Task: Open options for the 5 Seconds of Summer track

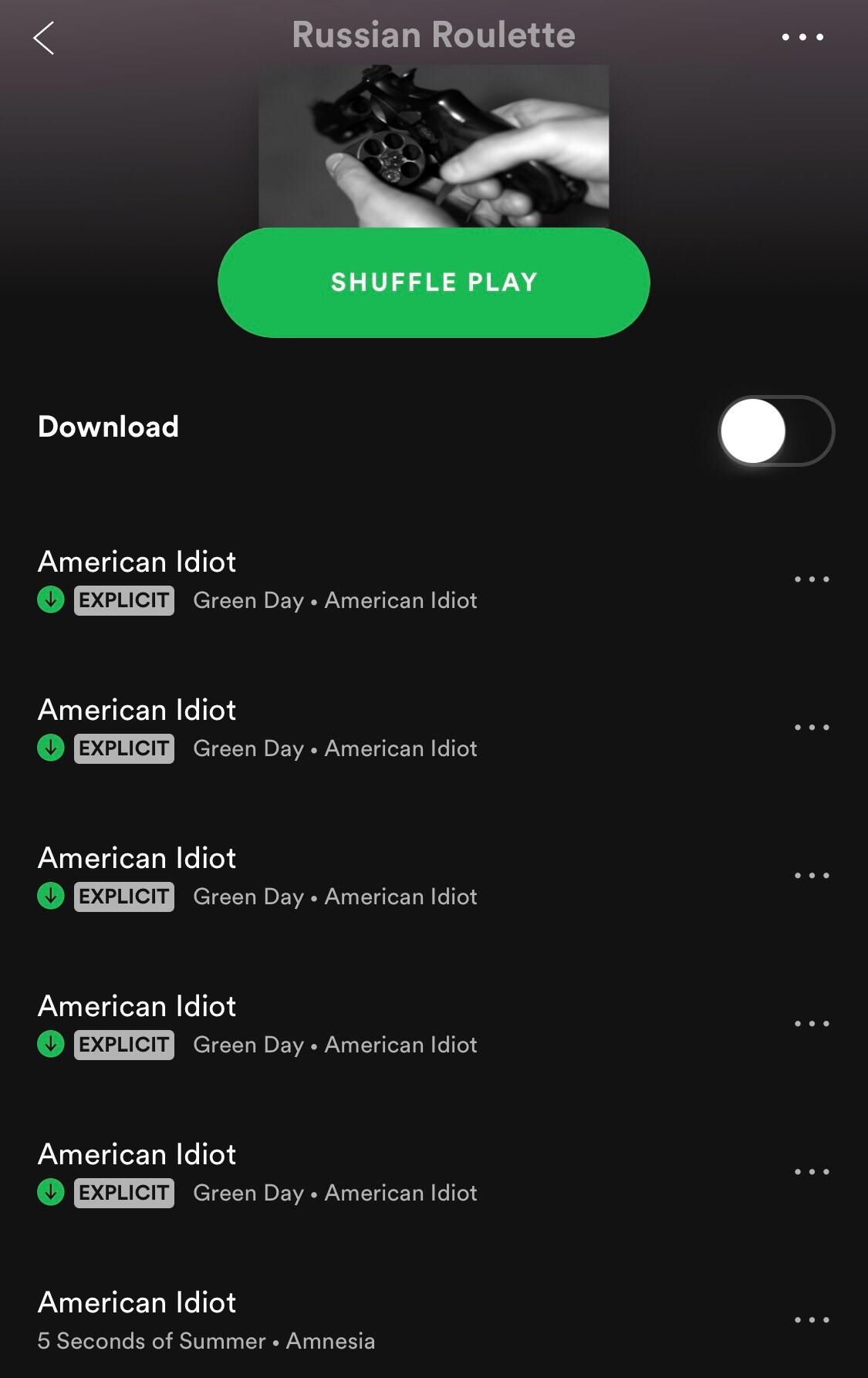Action: [x=812, y=1320]
